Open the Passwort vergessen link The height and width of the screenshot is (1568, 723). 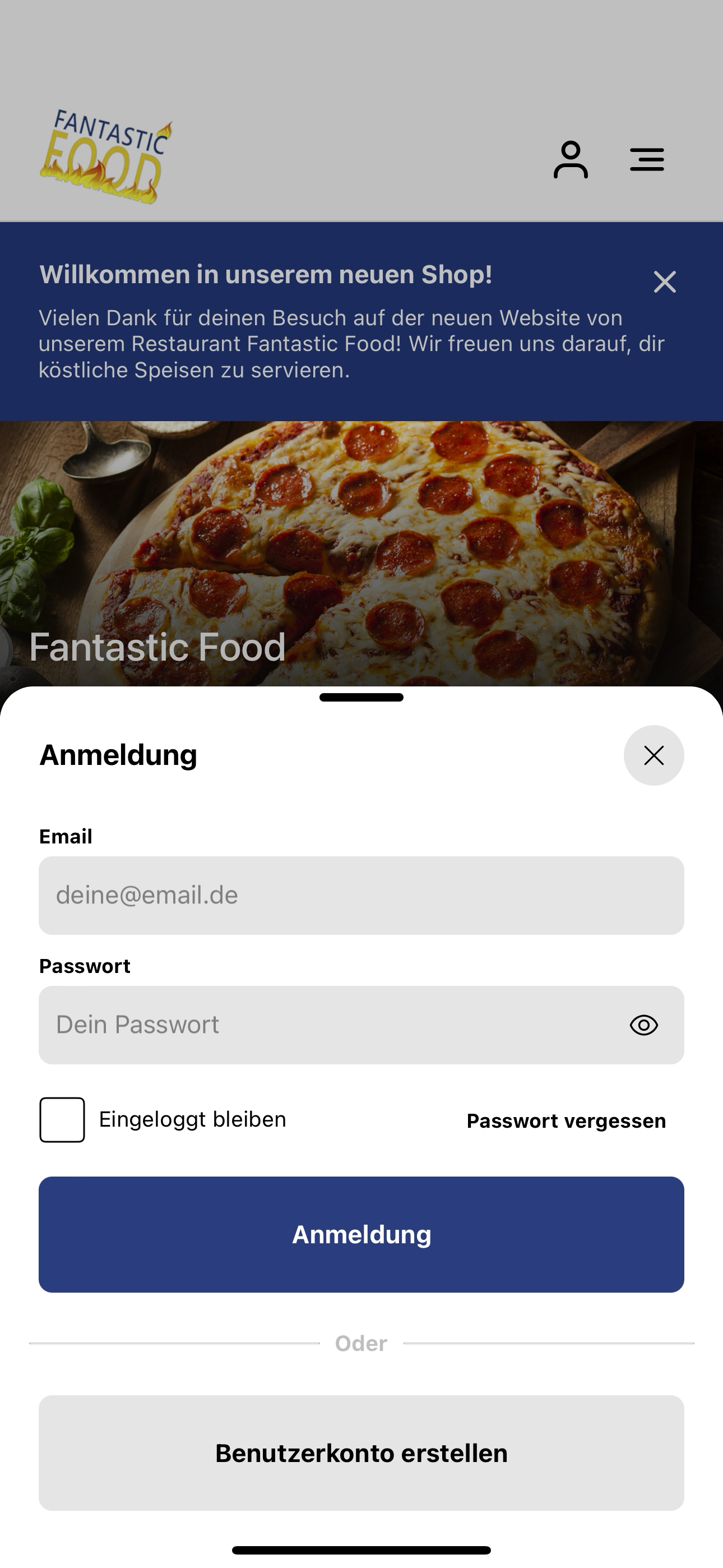(566, 1120)
